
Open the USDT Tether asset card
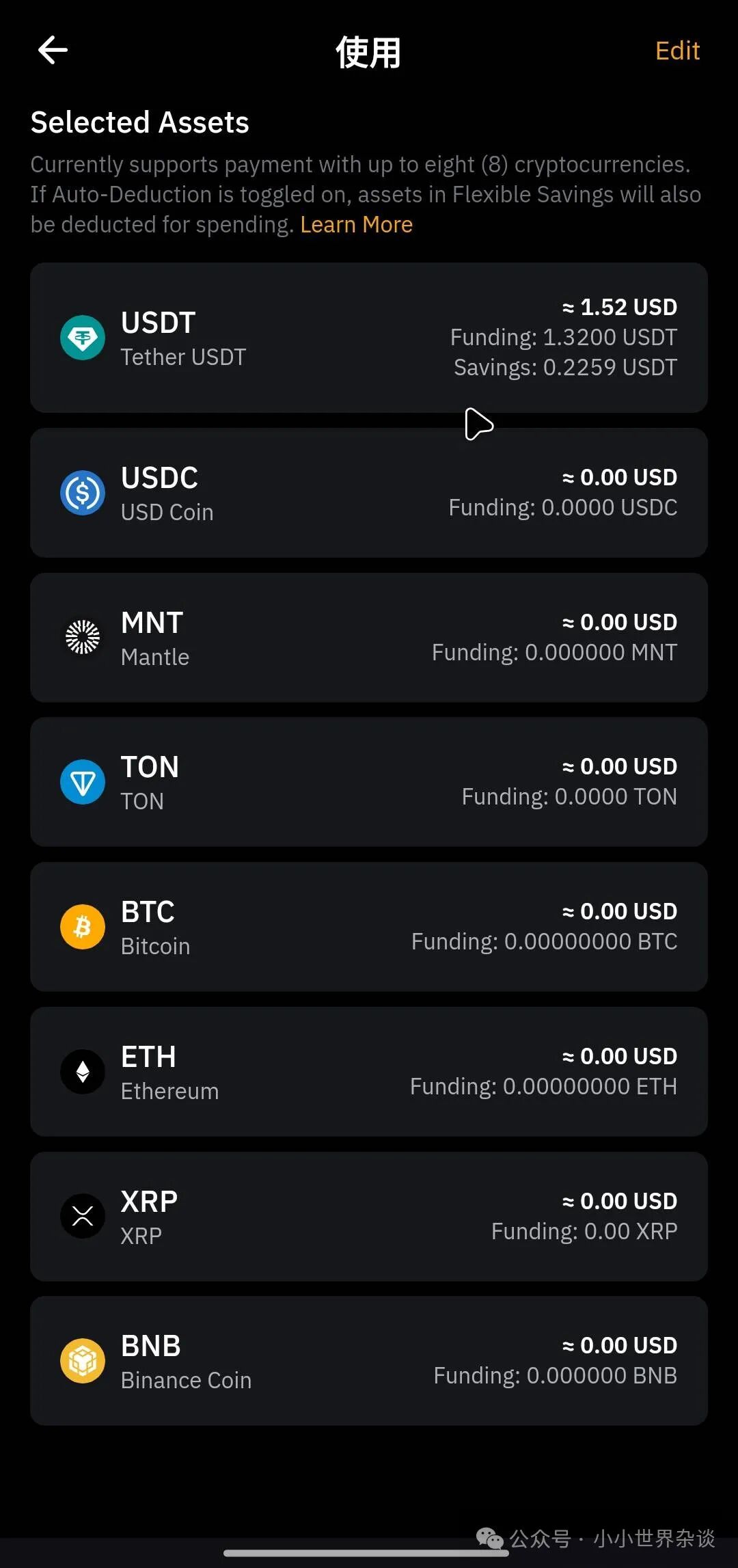point(369,338)
